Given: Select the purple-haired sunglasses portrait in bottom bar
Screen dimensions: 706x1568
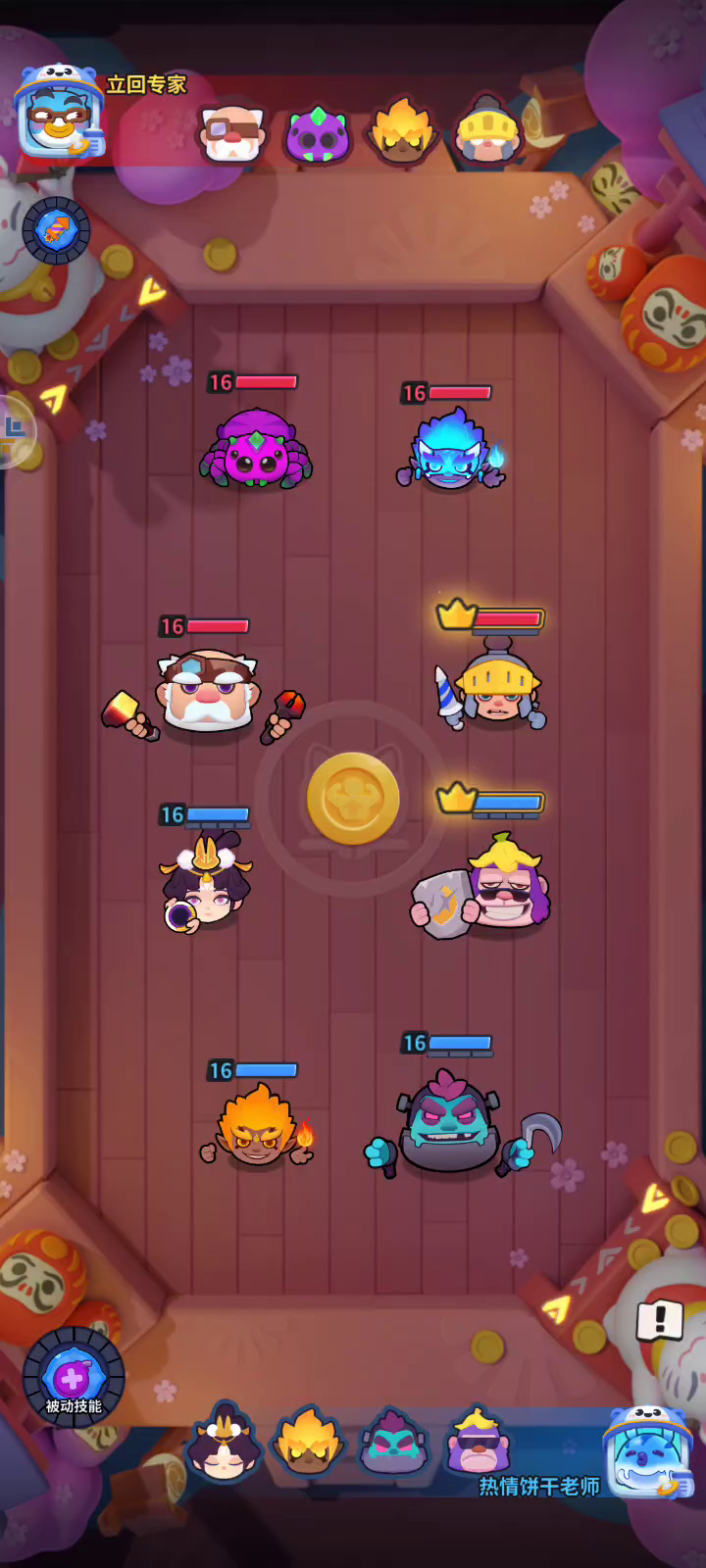Looking at the screenshot, I should tap(478, 1443).
